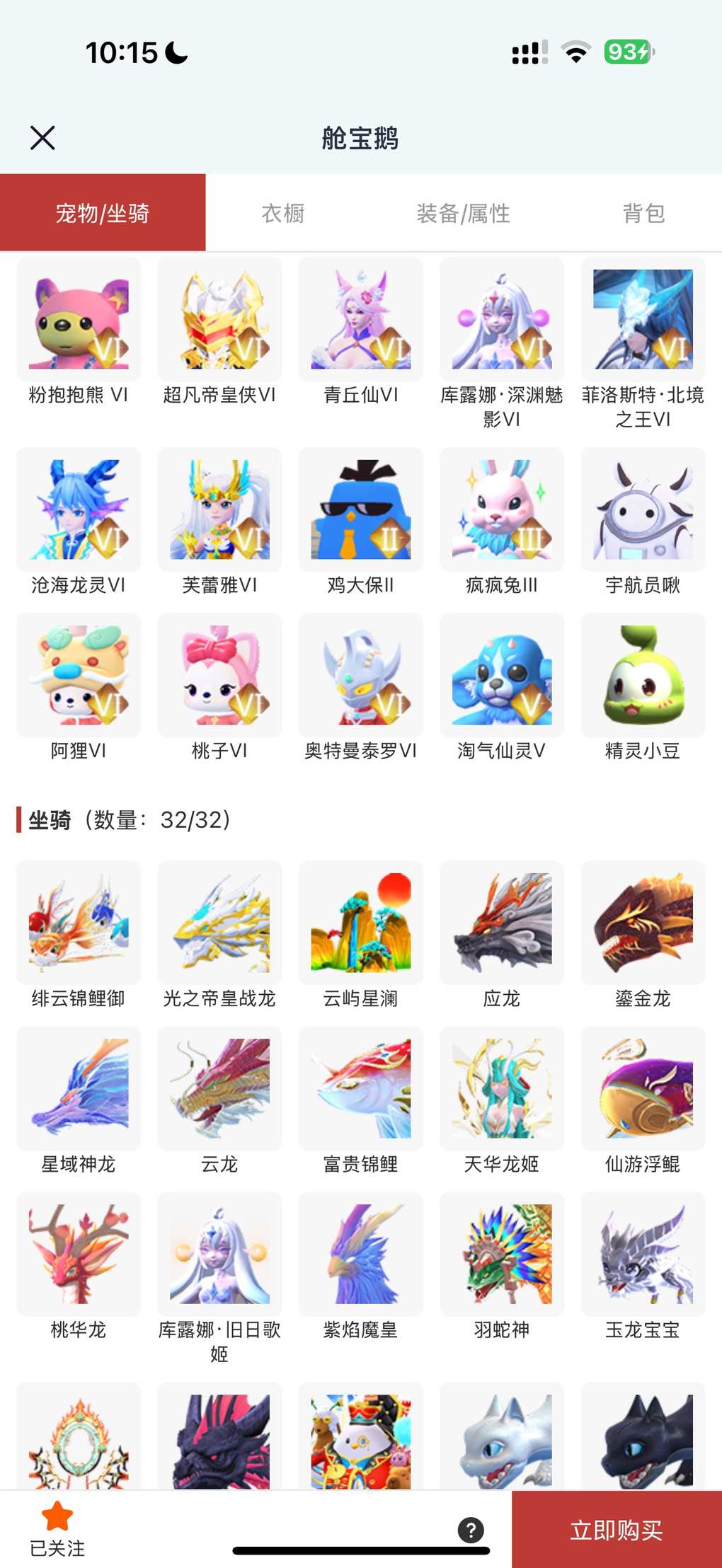This screenshot has height=1568, width=722.
Task: Open the 背包 tab
Action: (x=643, y=213)
